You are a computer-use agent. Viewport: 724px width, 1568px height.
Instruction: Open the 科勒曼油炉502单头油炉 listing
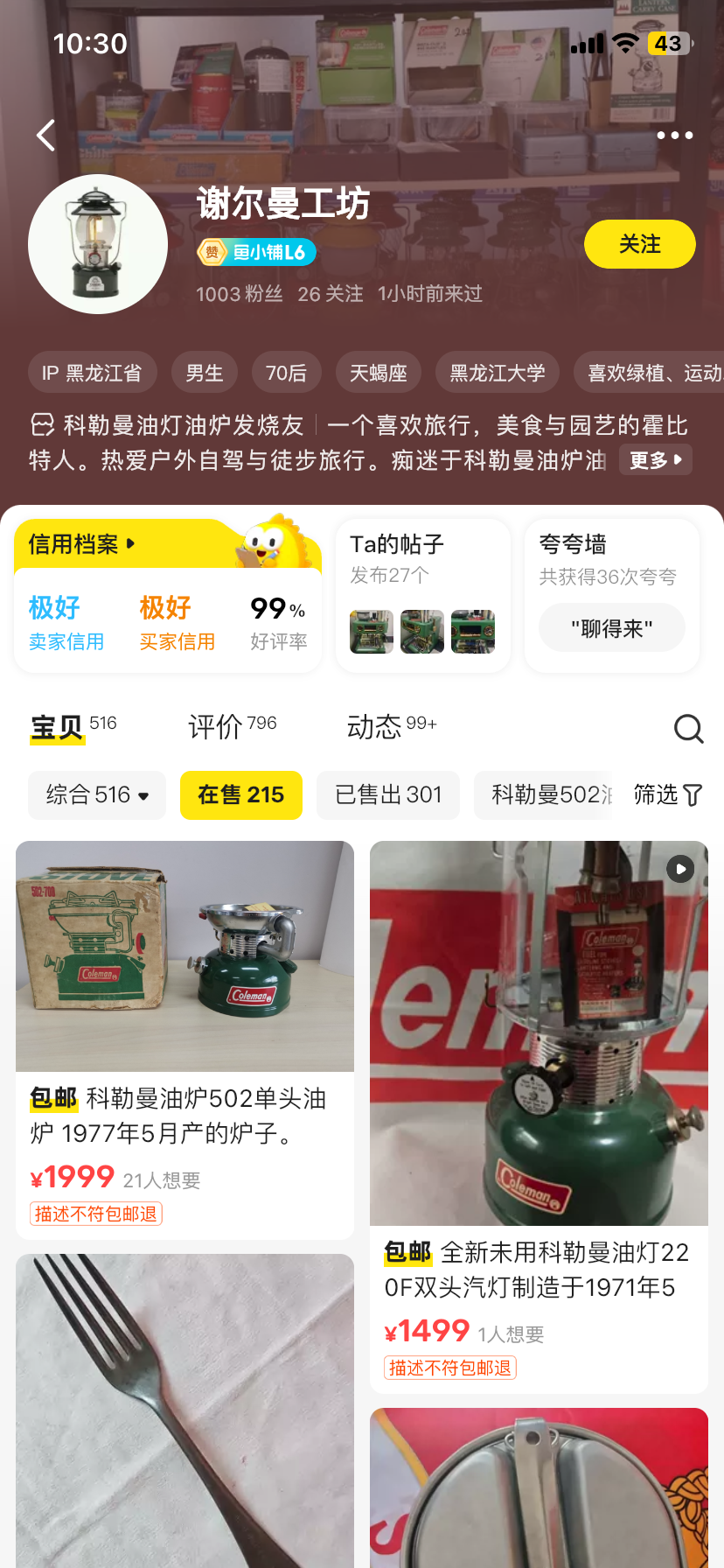(x=184, y=1039)
